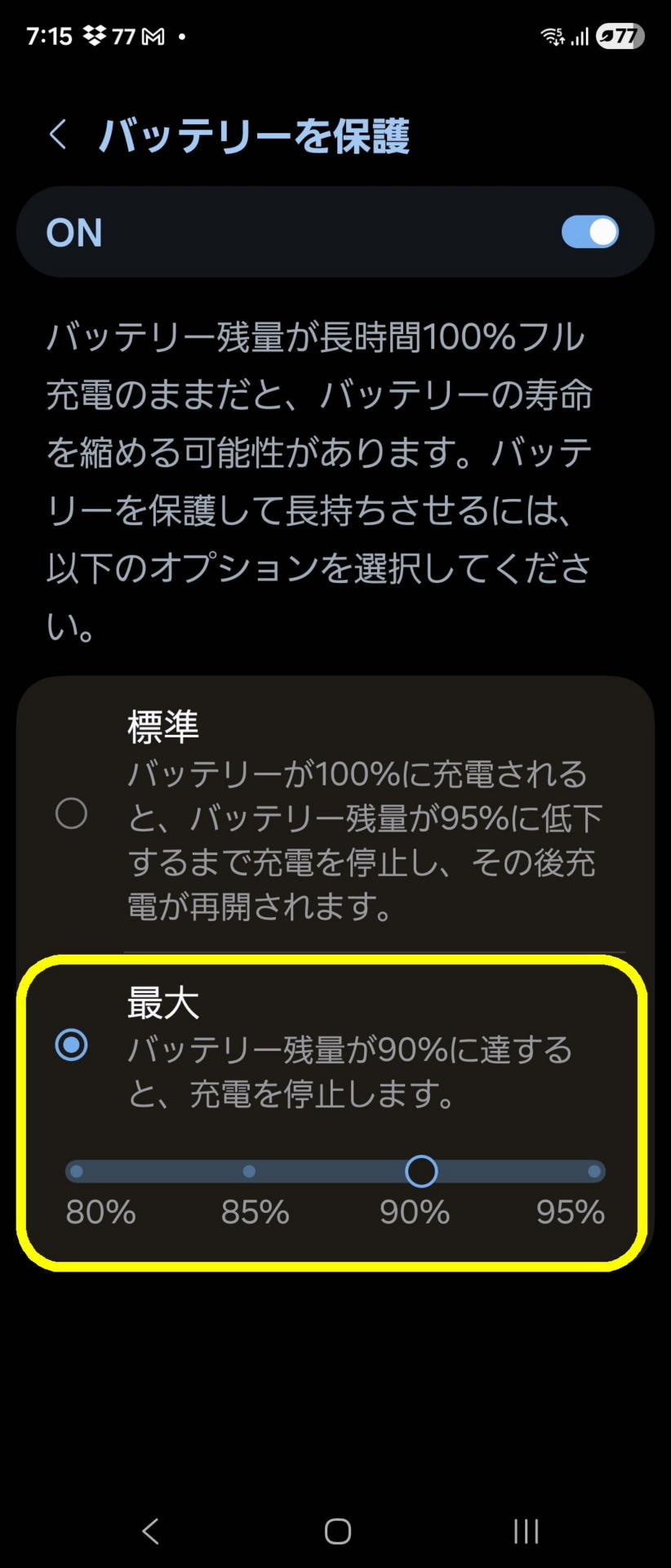Screen dimensions: 671x1568
Task: Tap the system home button
Action: pos(337,1531)
